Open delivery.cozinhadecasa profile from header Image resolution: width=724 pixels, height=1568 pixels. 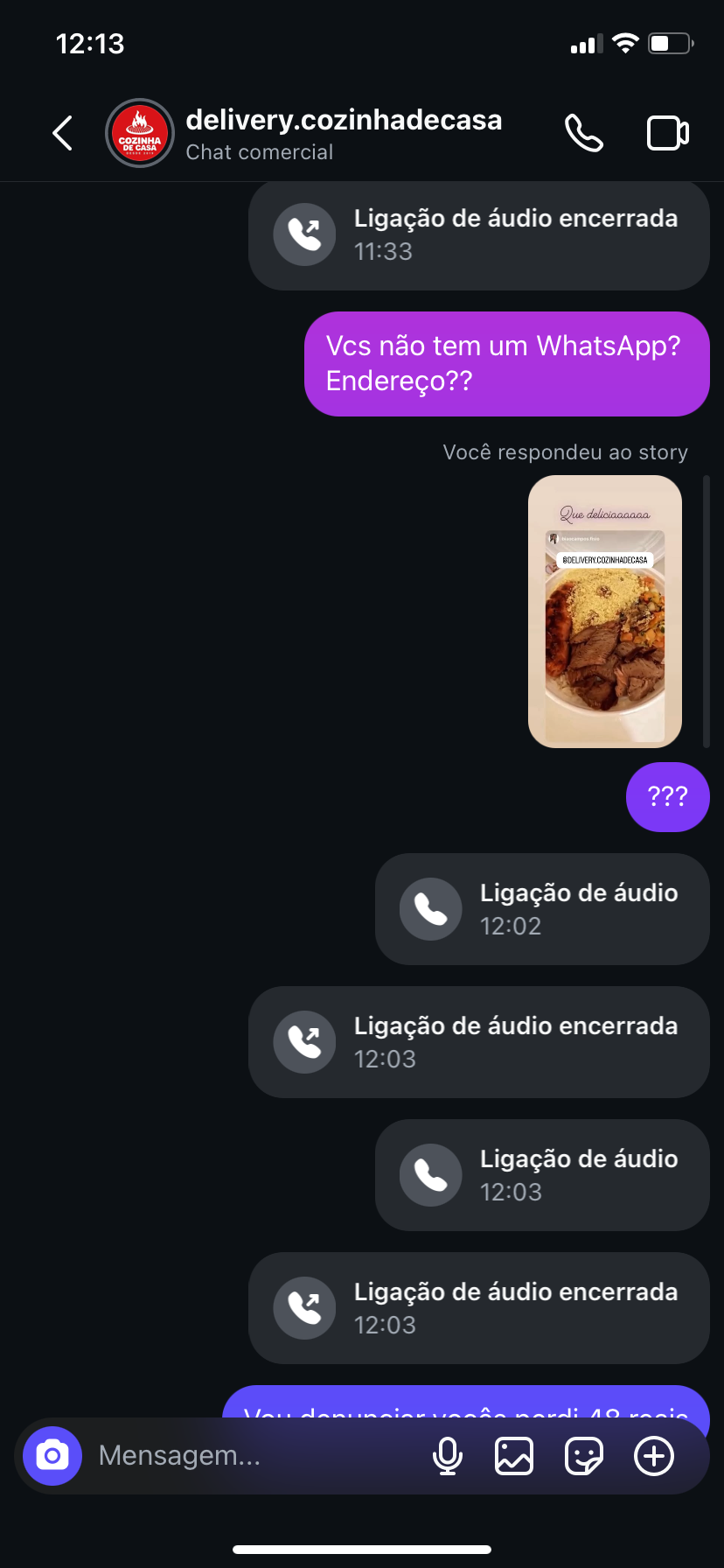pyautogui.click(x=344, y=134)
